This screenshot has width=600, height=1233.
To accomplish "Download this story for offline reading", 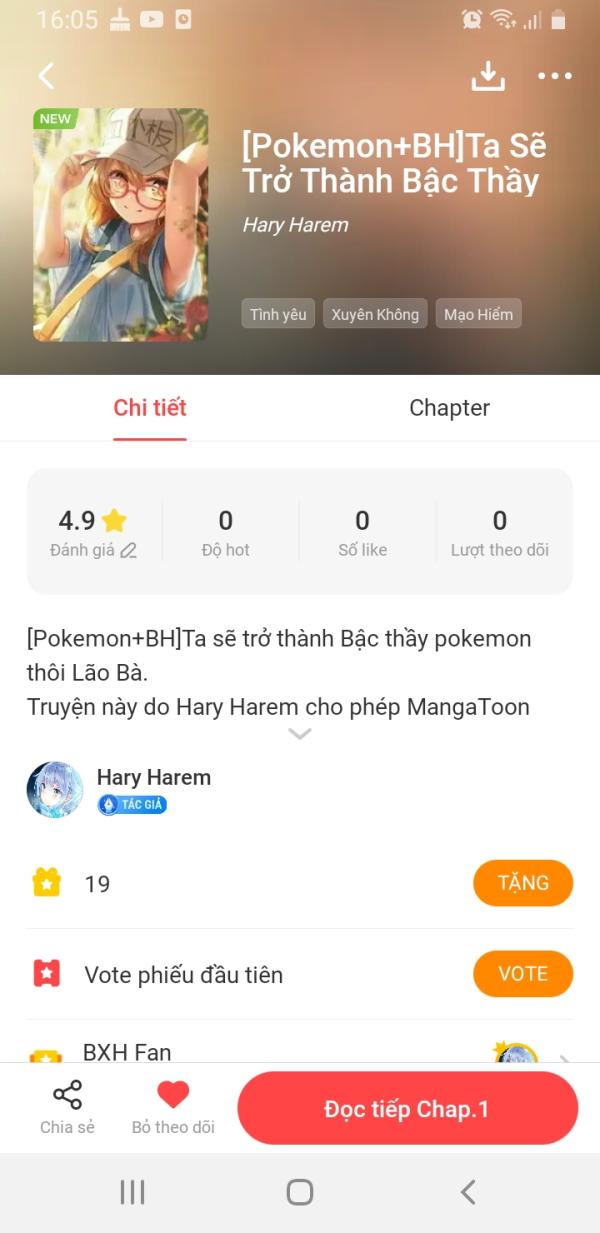I will [x=488, y=76].
